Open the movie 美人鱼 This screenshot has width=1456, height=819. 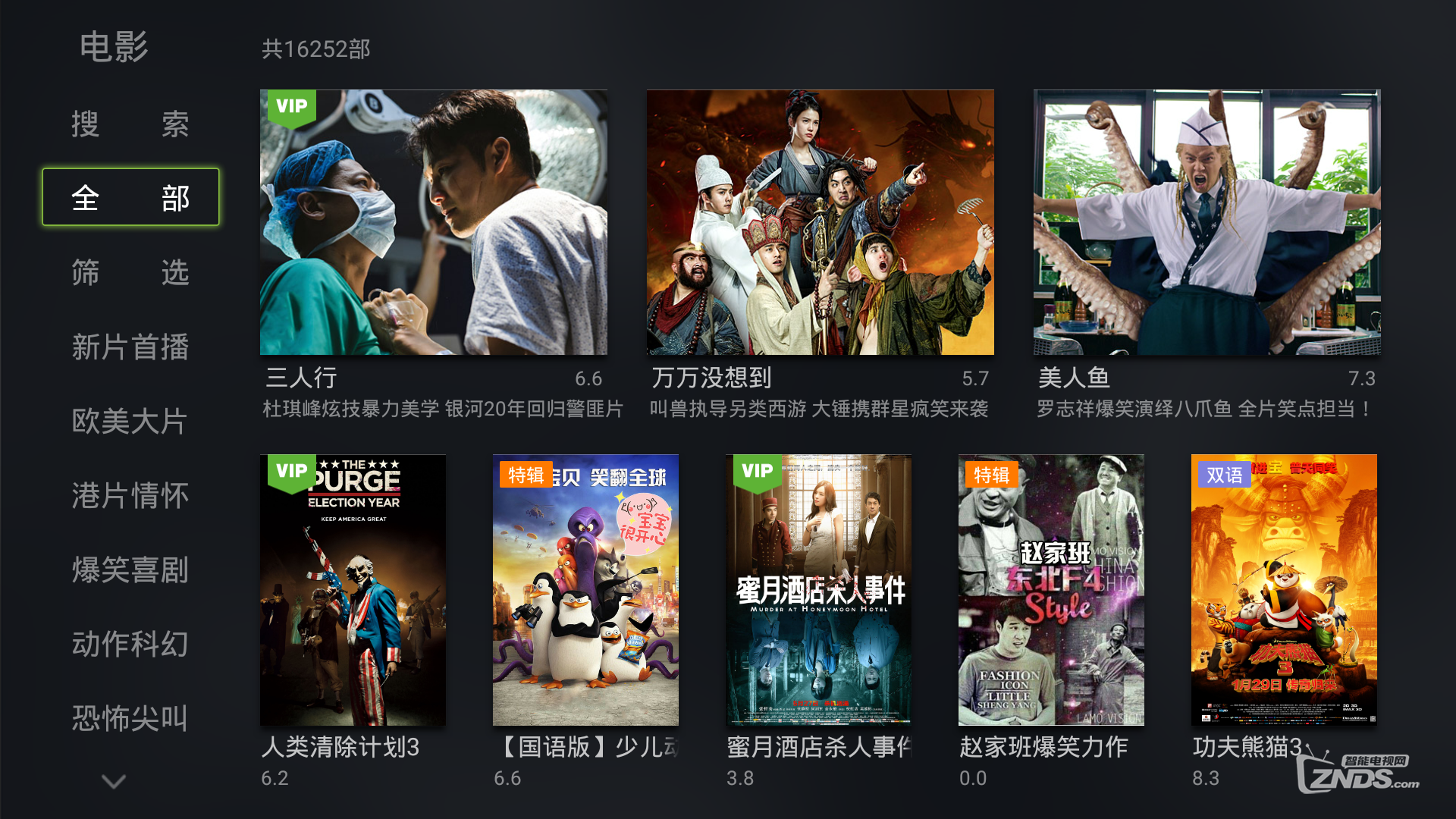coord(1207,222)
